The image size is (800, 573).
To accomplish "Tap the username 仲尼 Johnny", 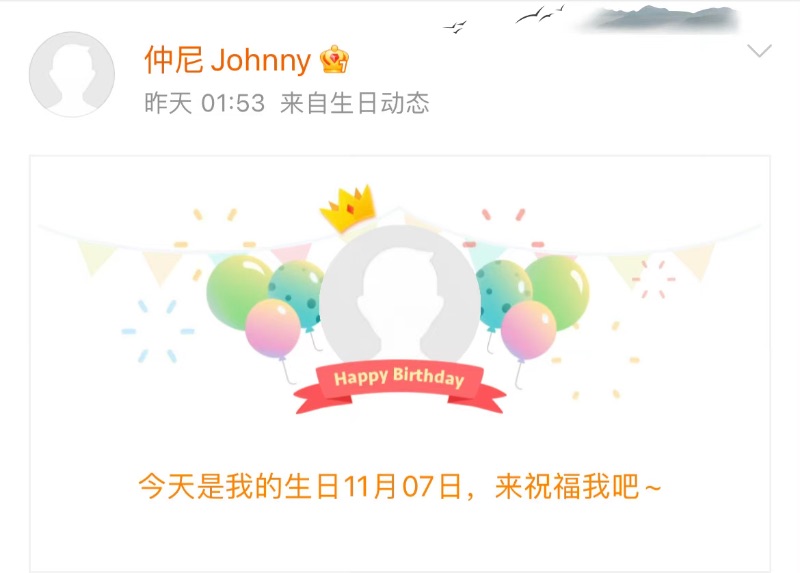I will coord(227,61).
